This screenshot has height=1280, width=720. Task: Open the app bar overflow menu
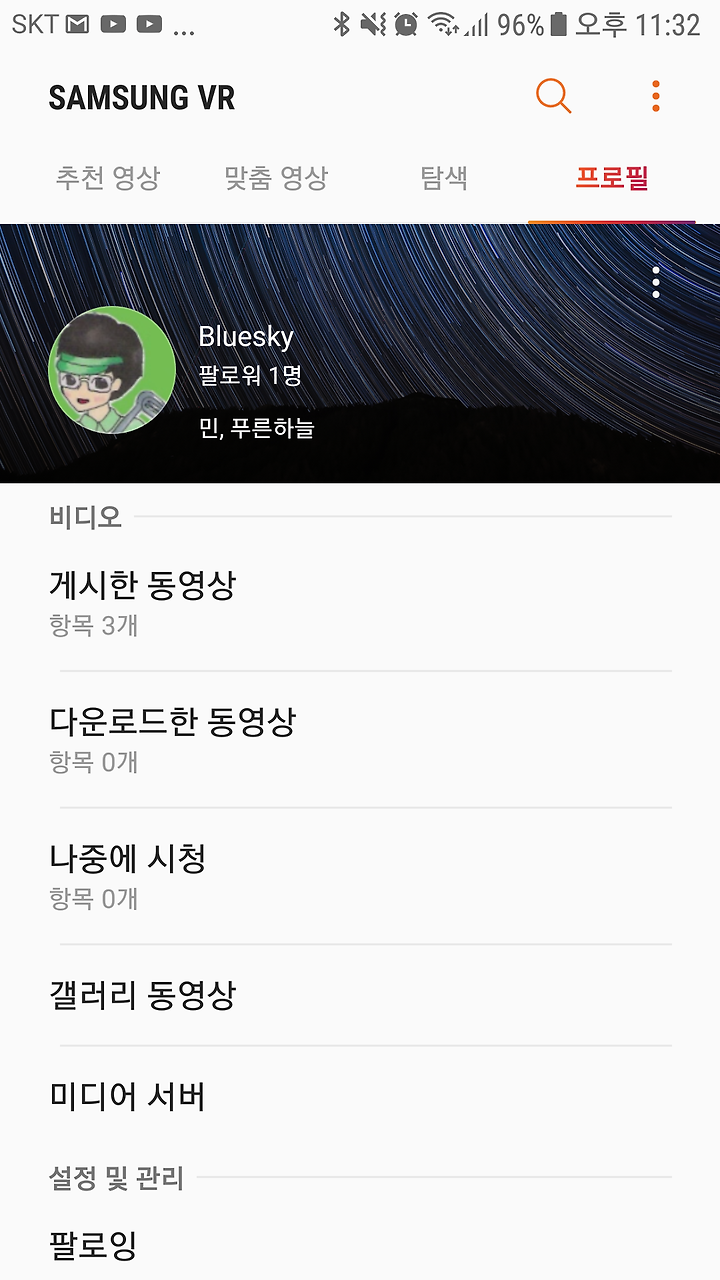pyautogui.click(x=656, y=96)
